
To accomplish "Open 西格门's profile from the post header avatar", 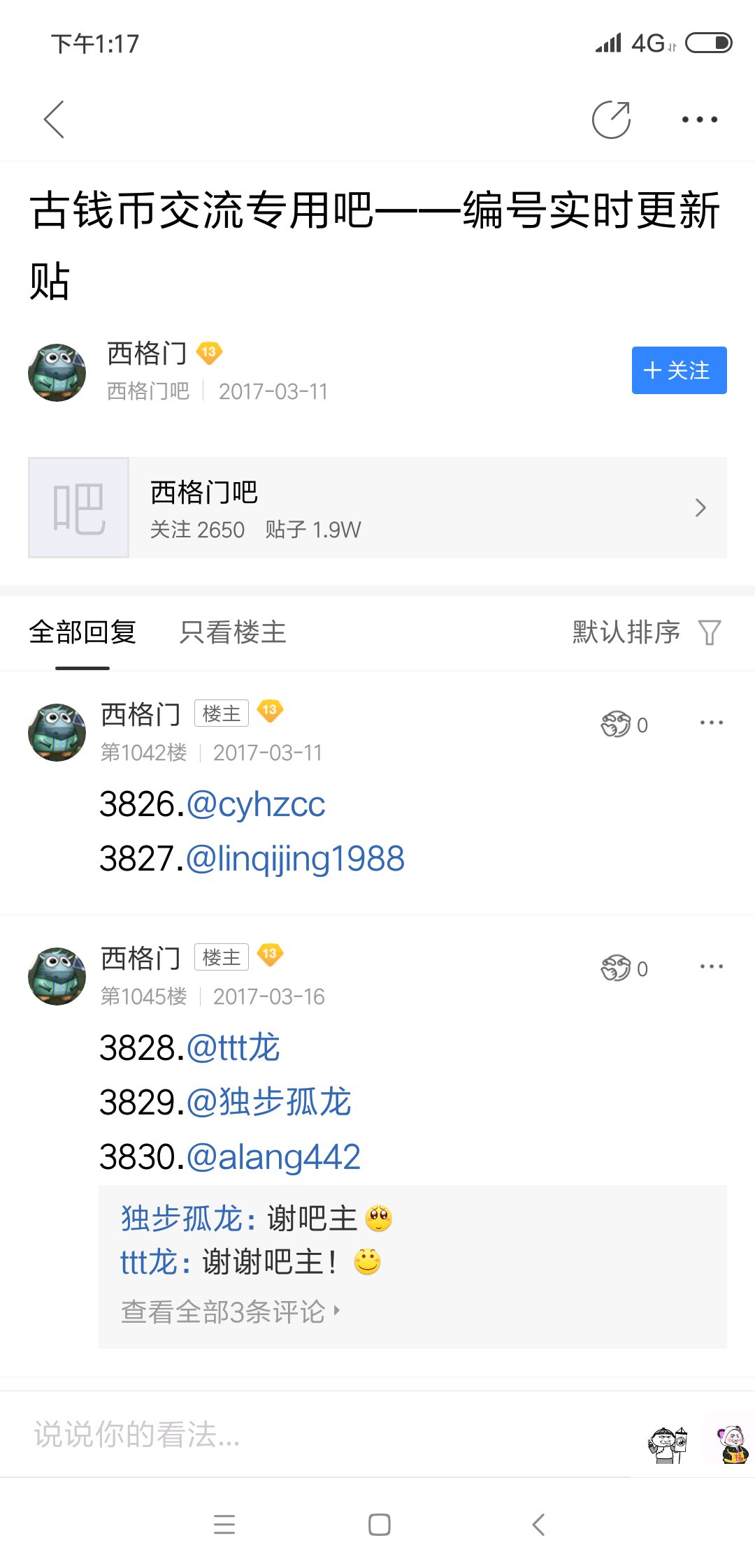I will click(x=57, y=372).
